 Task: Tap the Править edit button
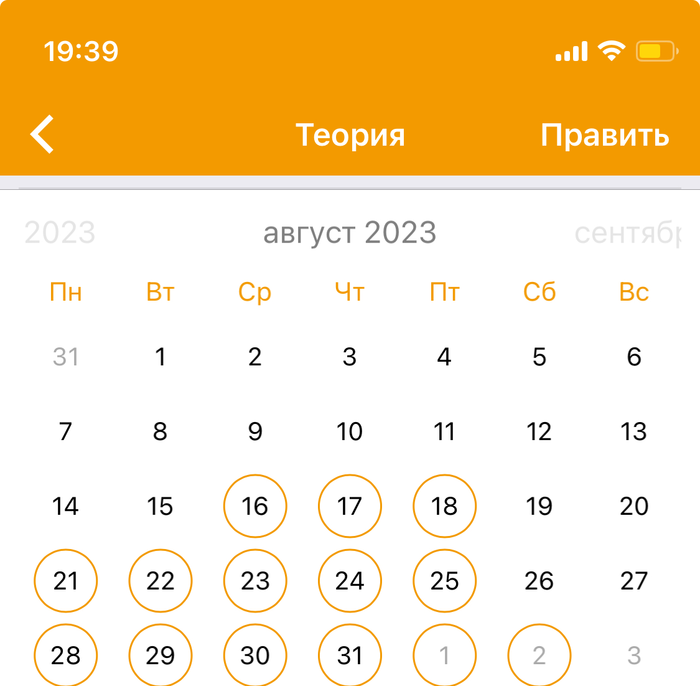(x=604, y=135)
